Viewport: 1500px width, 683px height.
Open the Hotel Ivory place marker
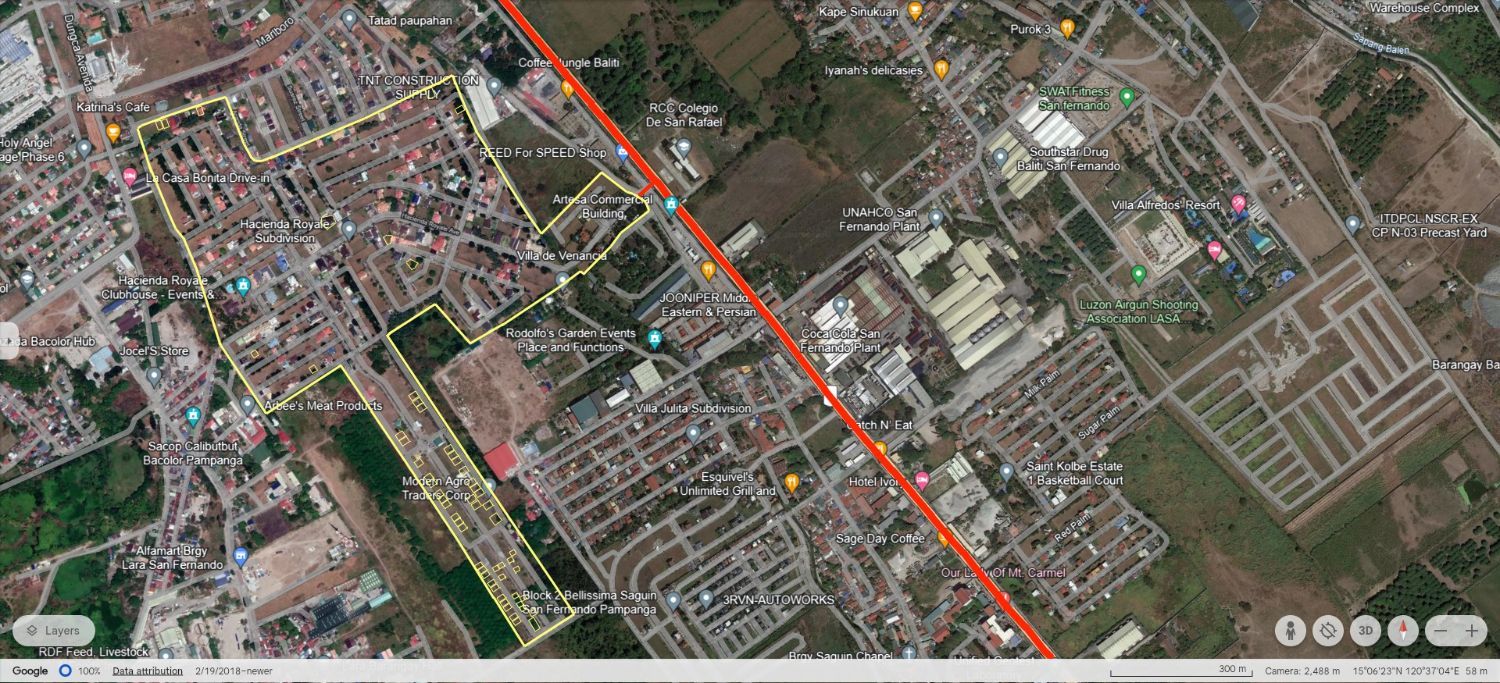[x=921, y=479]
